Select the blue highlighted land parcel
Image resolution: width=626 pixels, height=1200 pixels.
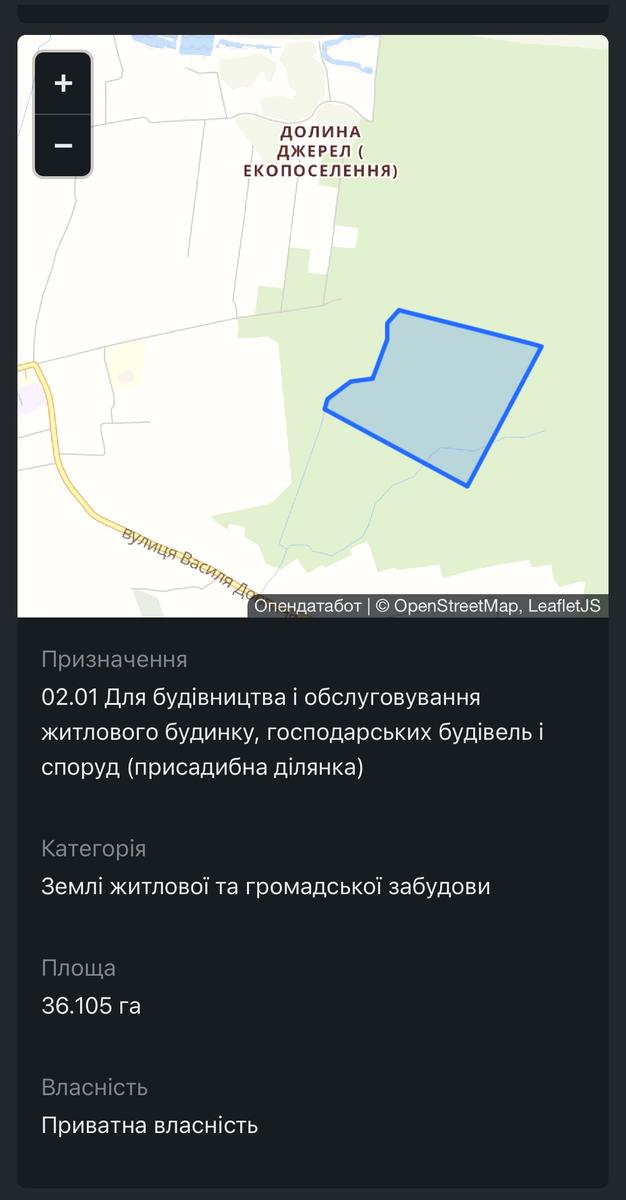tap(450, 390)
